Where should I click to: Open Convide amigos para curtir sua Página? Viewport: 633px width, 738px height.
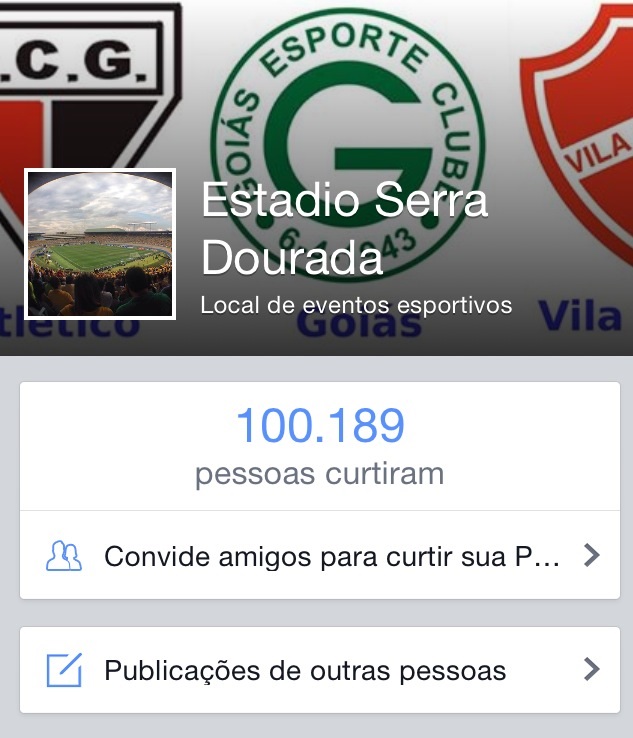(320, 556)
